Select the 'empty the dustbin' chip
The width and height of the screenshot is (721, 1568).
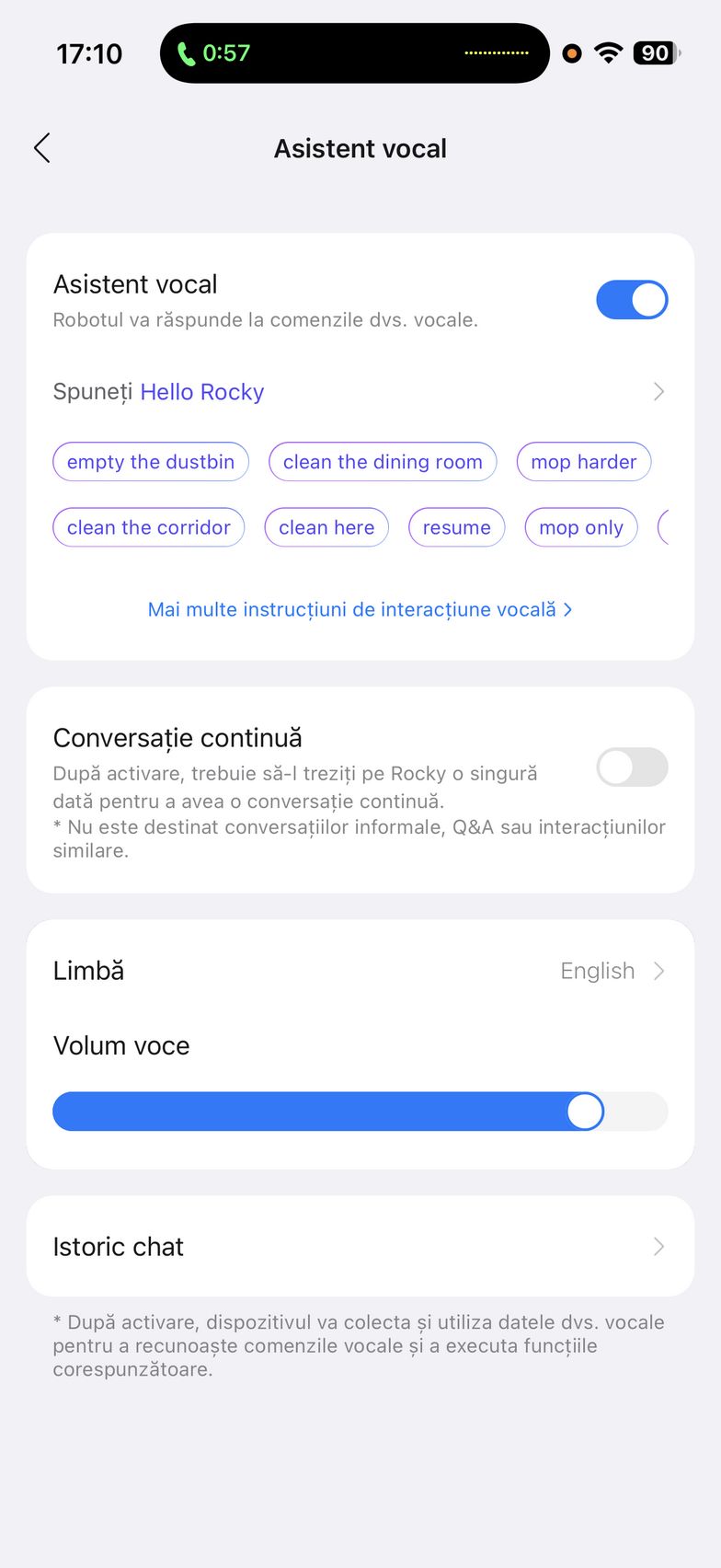pyautogui.click(x=151, y=462)
